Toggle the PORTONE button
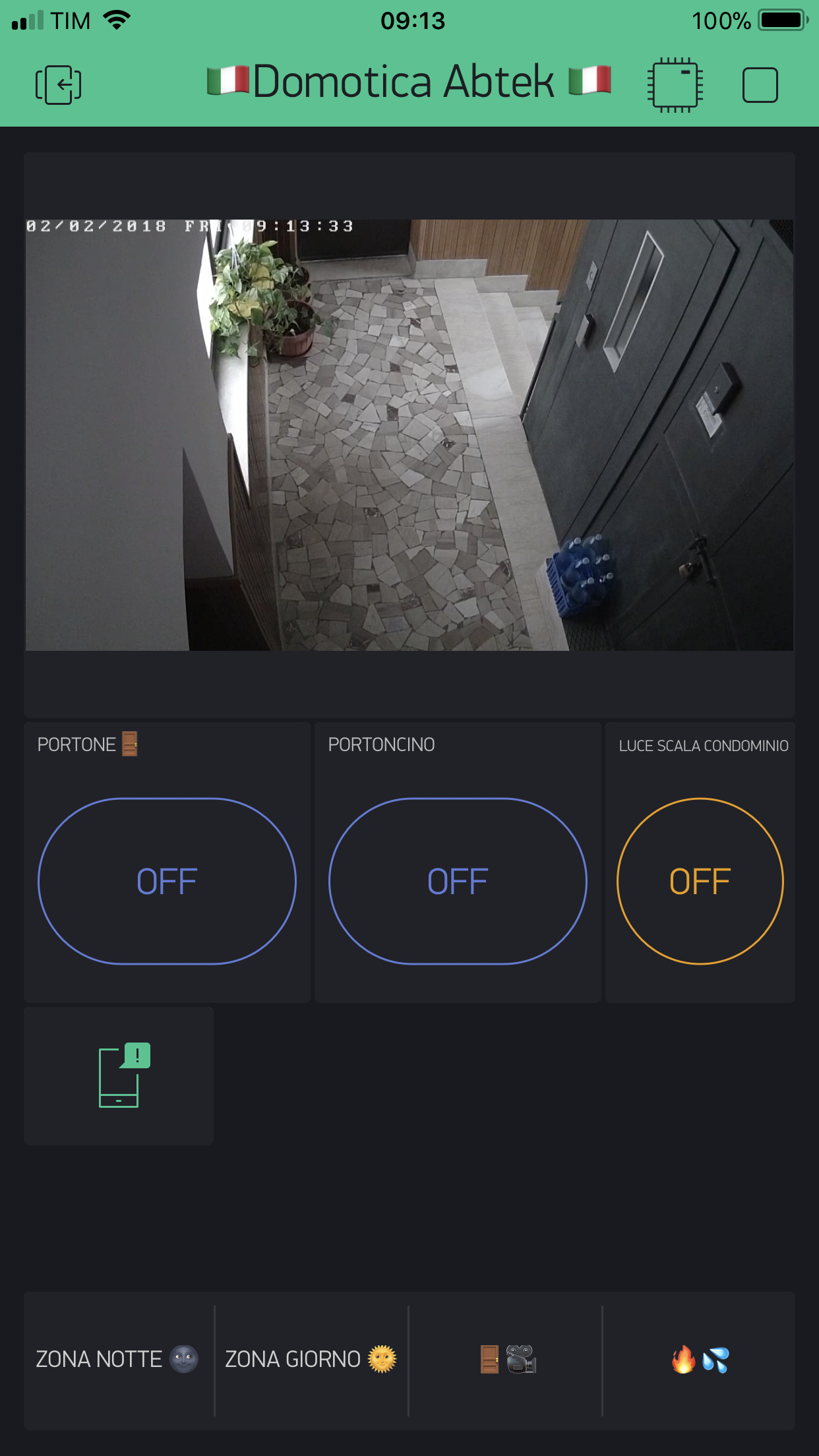The image size is (819, 1456). [167, 881]
